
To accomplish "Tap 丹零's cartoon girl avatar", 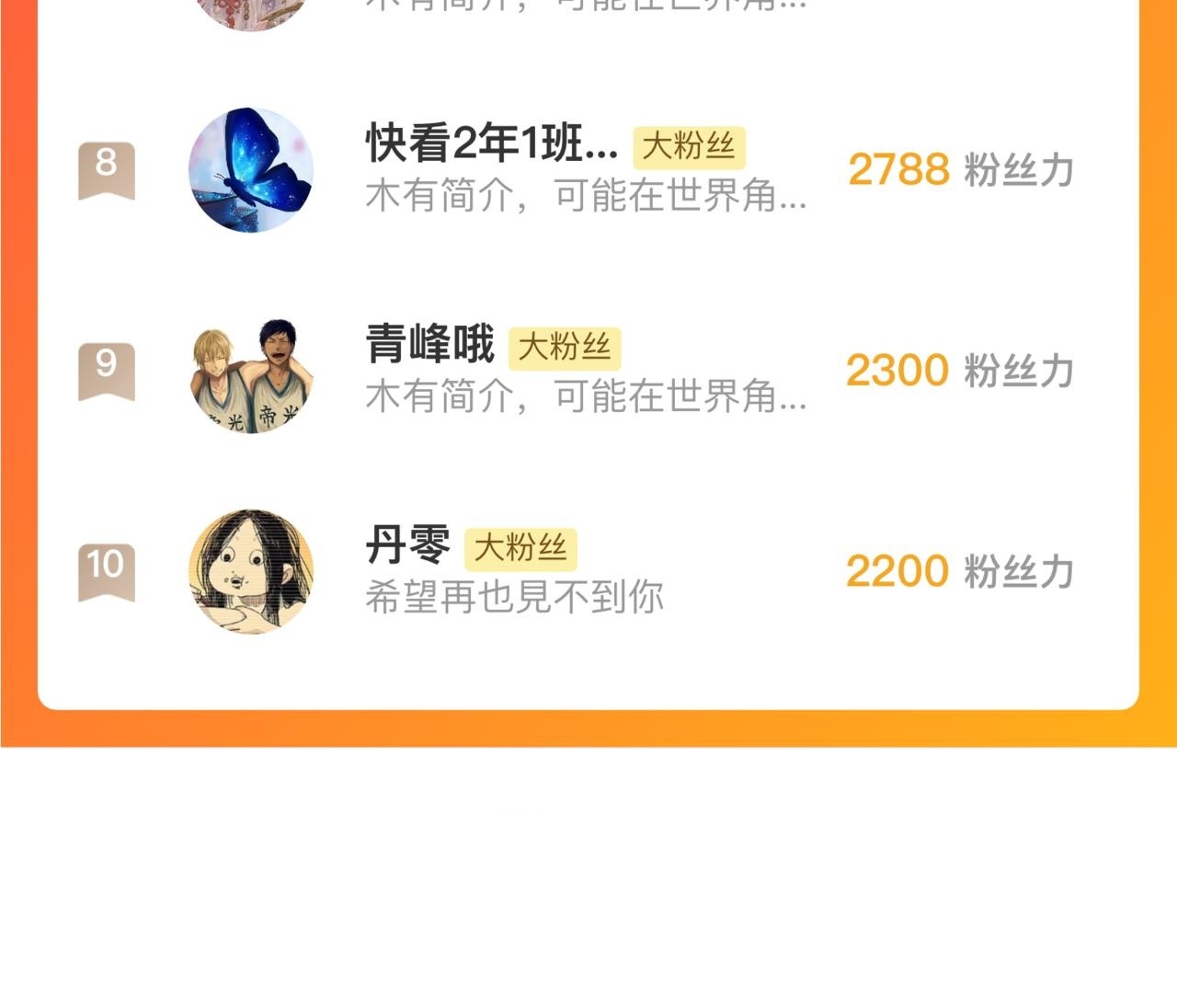I will pos(251,571).
